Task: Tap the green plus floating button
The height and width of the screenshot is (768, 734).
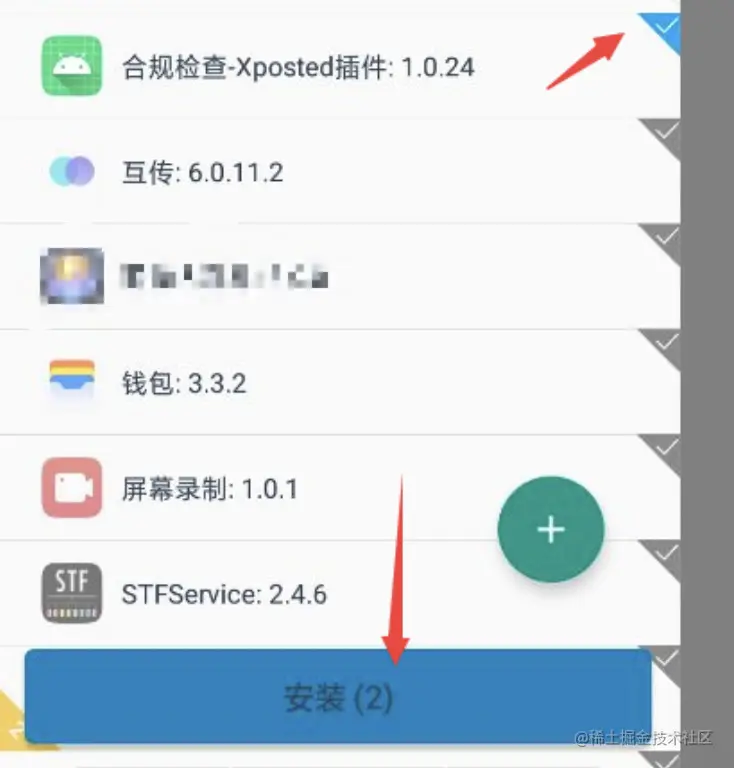Action: pyautogui.click(x=550, y=530)
